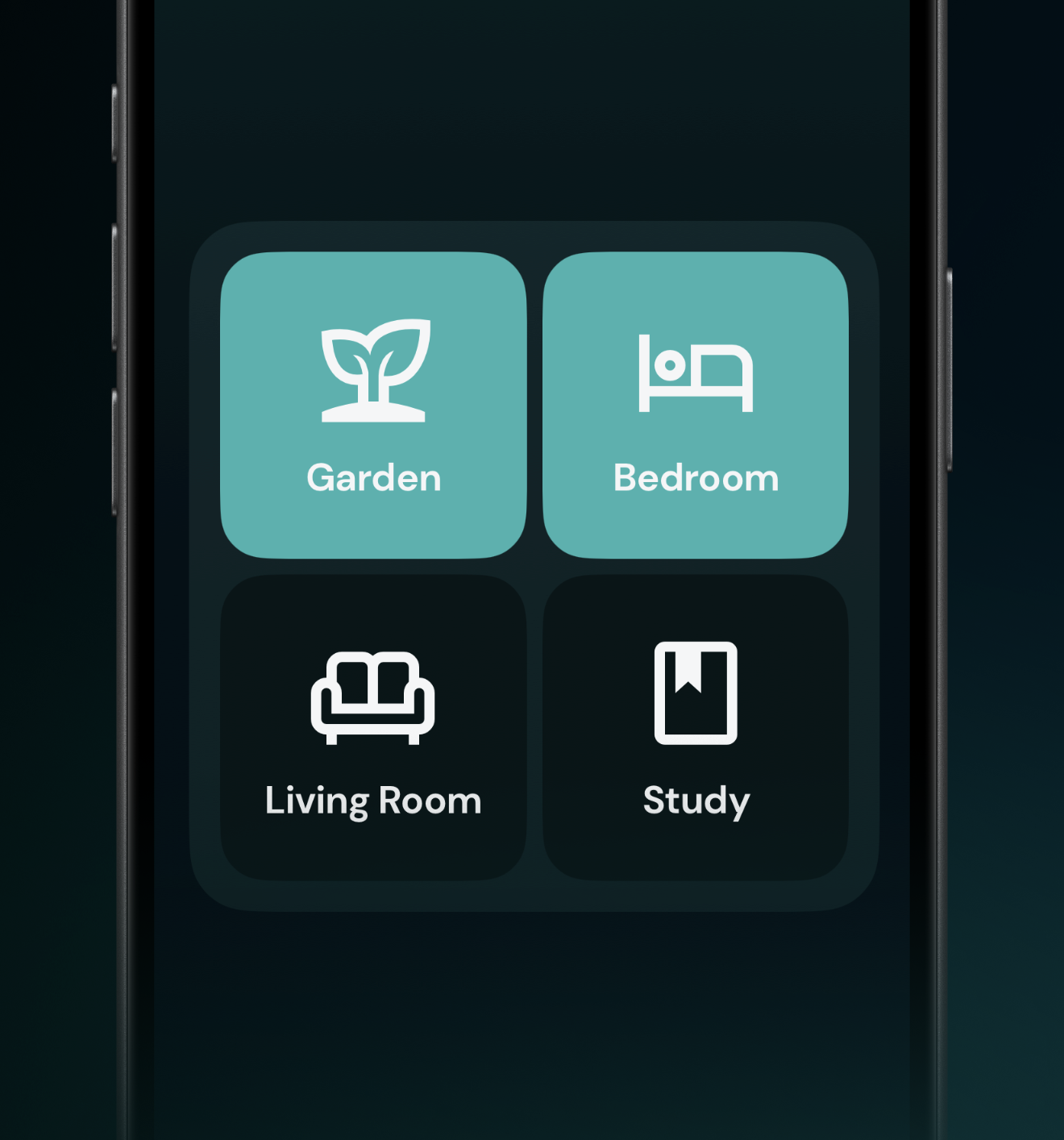Enable the Study room tile
Viewport: 1064px width, 1140px height.
coord(695,727)
